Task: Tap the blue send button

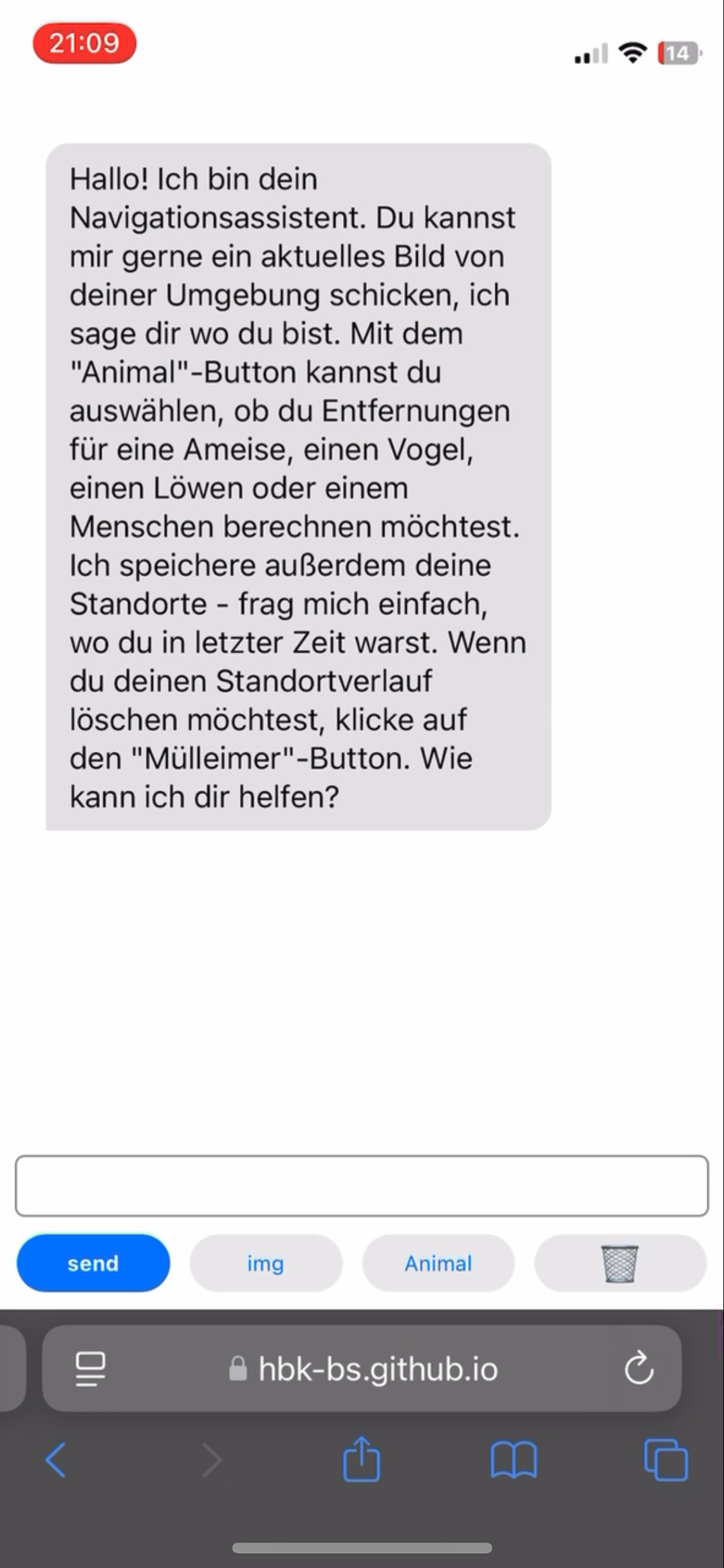Action: click(93, 1263)
